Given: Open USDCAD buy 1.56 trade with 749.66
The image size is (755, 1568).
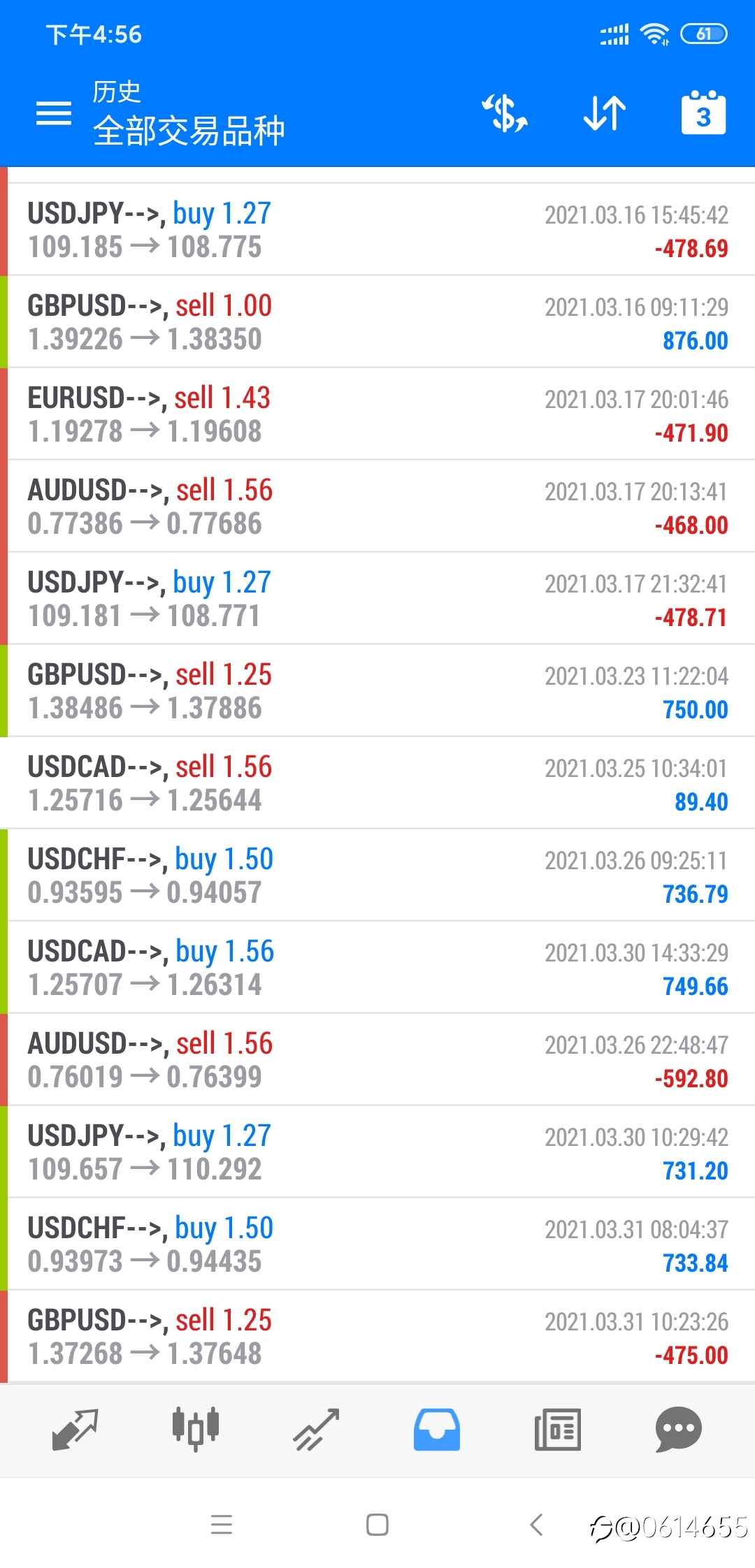Looking at the screenshot, I should click(x=377, y=967).
